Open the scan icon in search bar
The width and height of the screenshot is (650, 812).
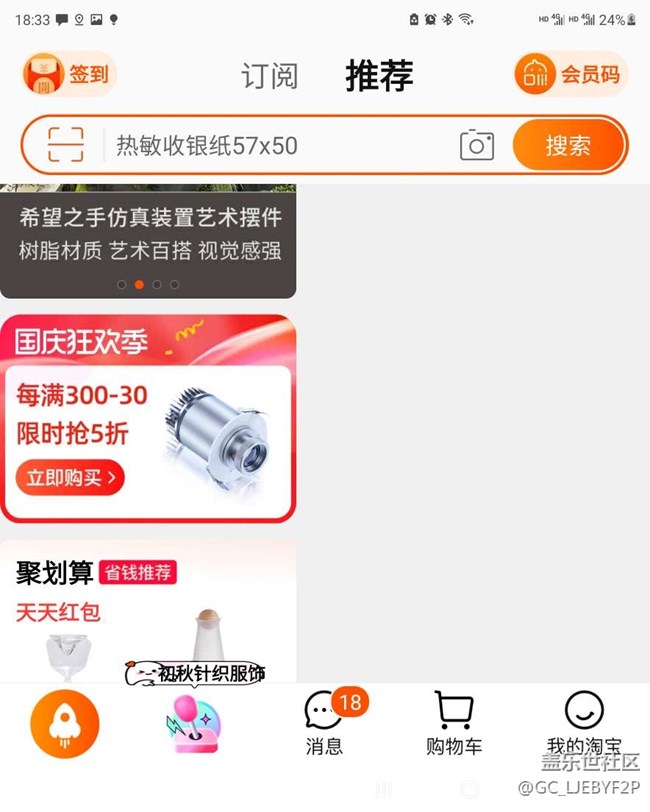[66, 144]
